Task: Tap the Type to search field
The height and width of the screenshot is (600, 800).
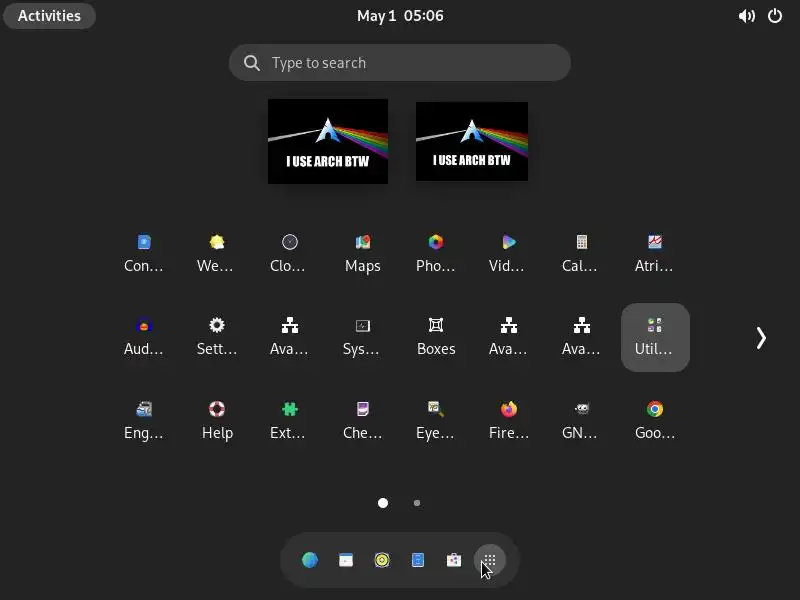Action: 400,63
